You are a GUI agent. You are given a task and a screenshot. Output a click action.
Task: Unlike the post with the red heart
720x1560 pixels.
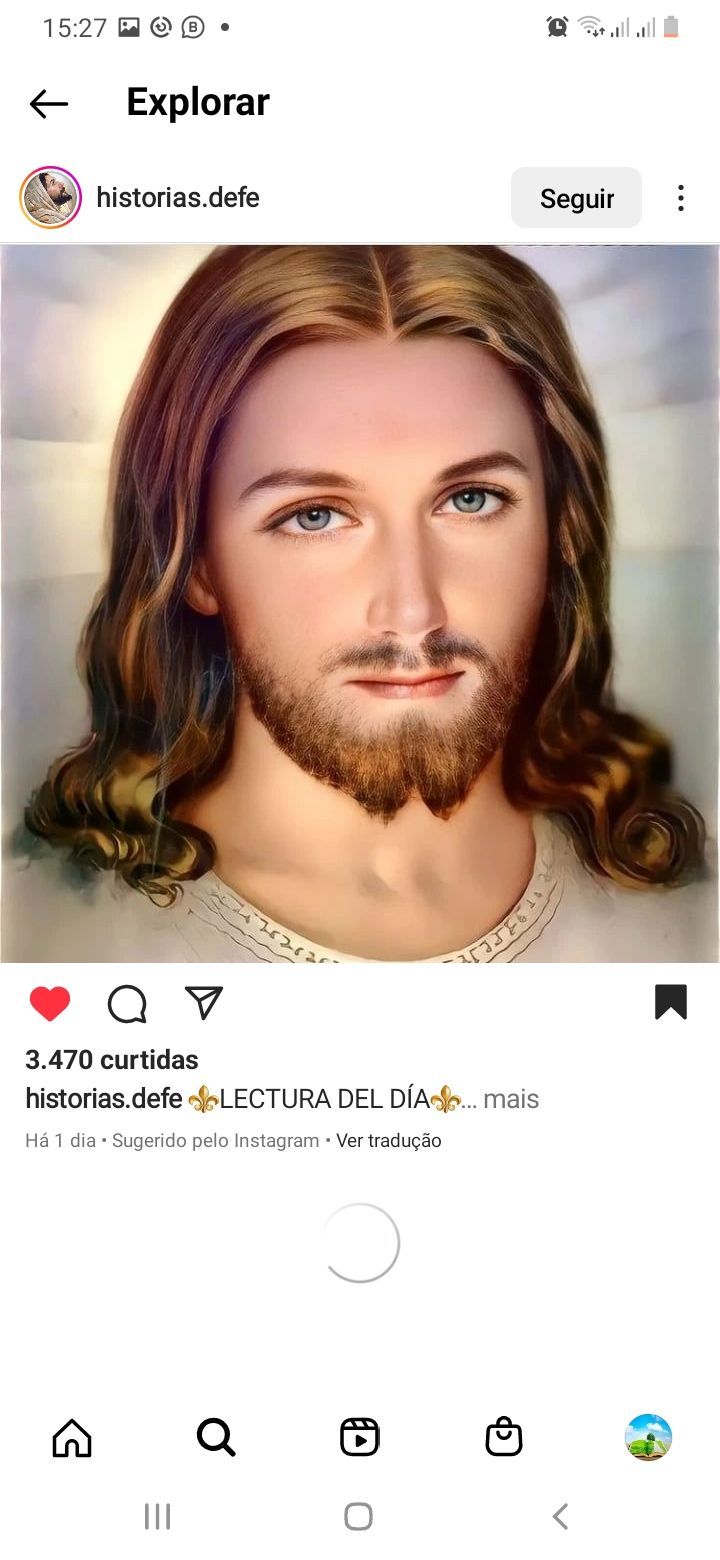[x=50, y=1003]
